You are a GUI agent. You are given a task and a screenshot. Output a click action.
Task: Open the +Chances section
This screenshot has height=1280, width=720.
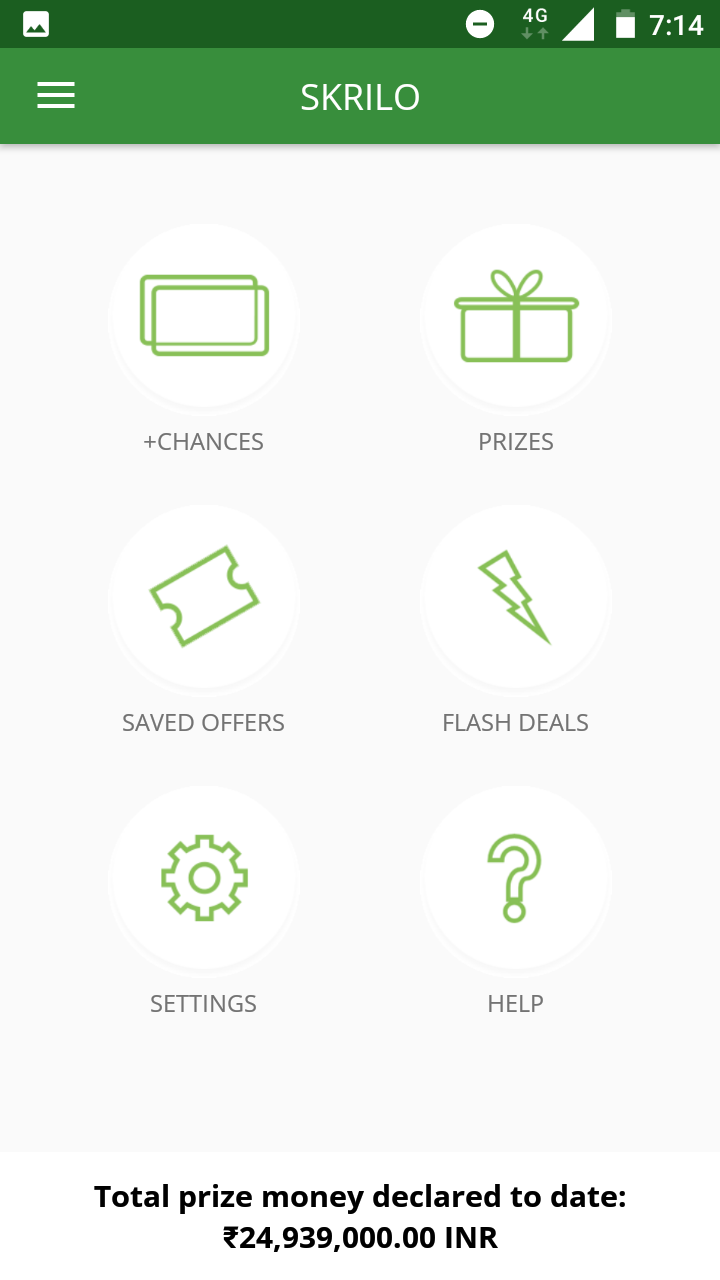[204, 317]
